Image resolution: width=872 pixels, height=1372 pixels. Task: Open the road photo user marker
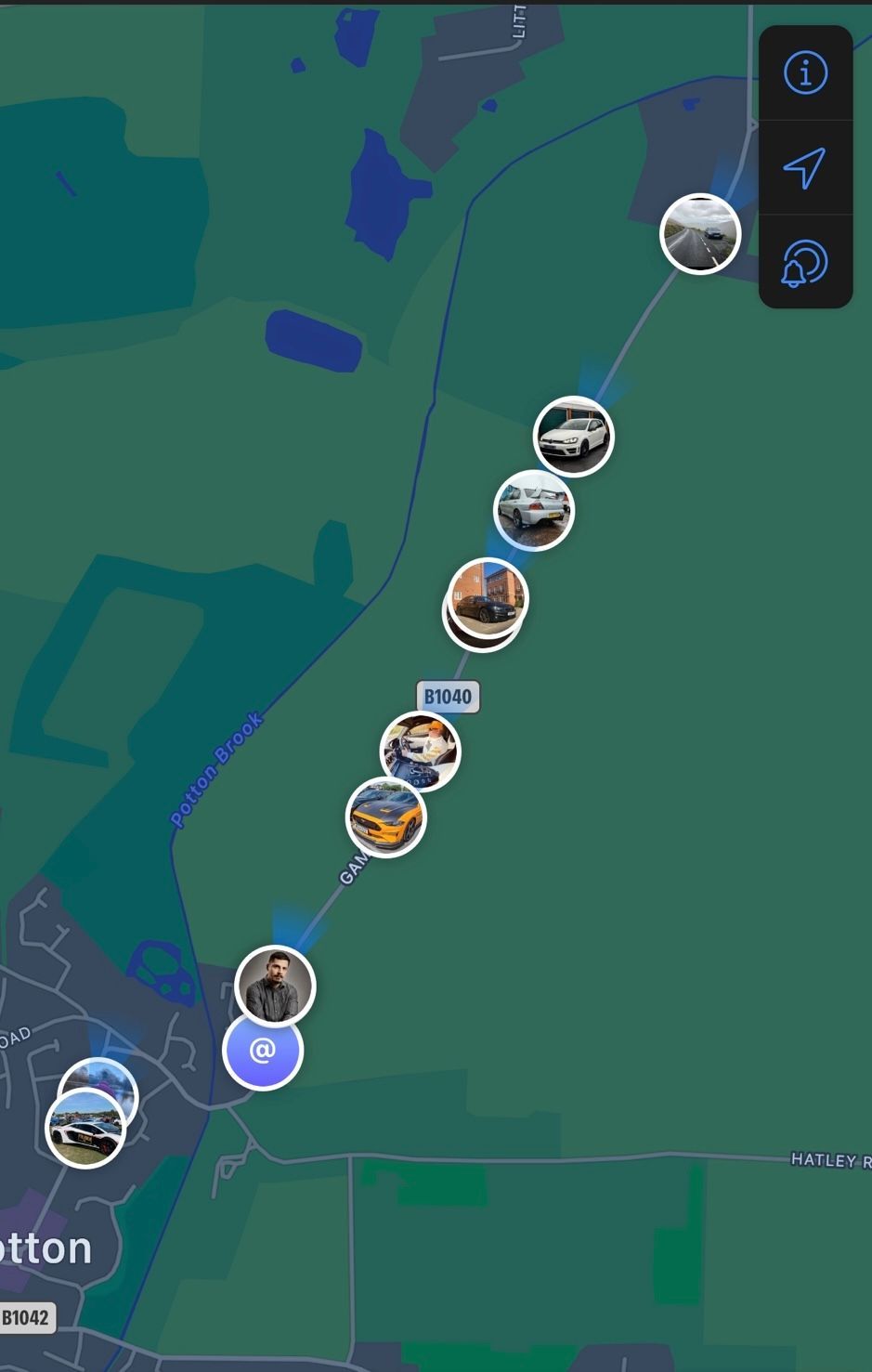700,233
